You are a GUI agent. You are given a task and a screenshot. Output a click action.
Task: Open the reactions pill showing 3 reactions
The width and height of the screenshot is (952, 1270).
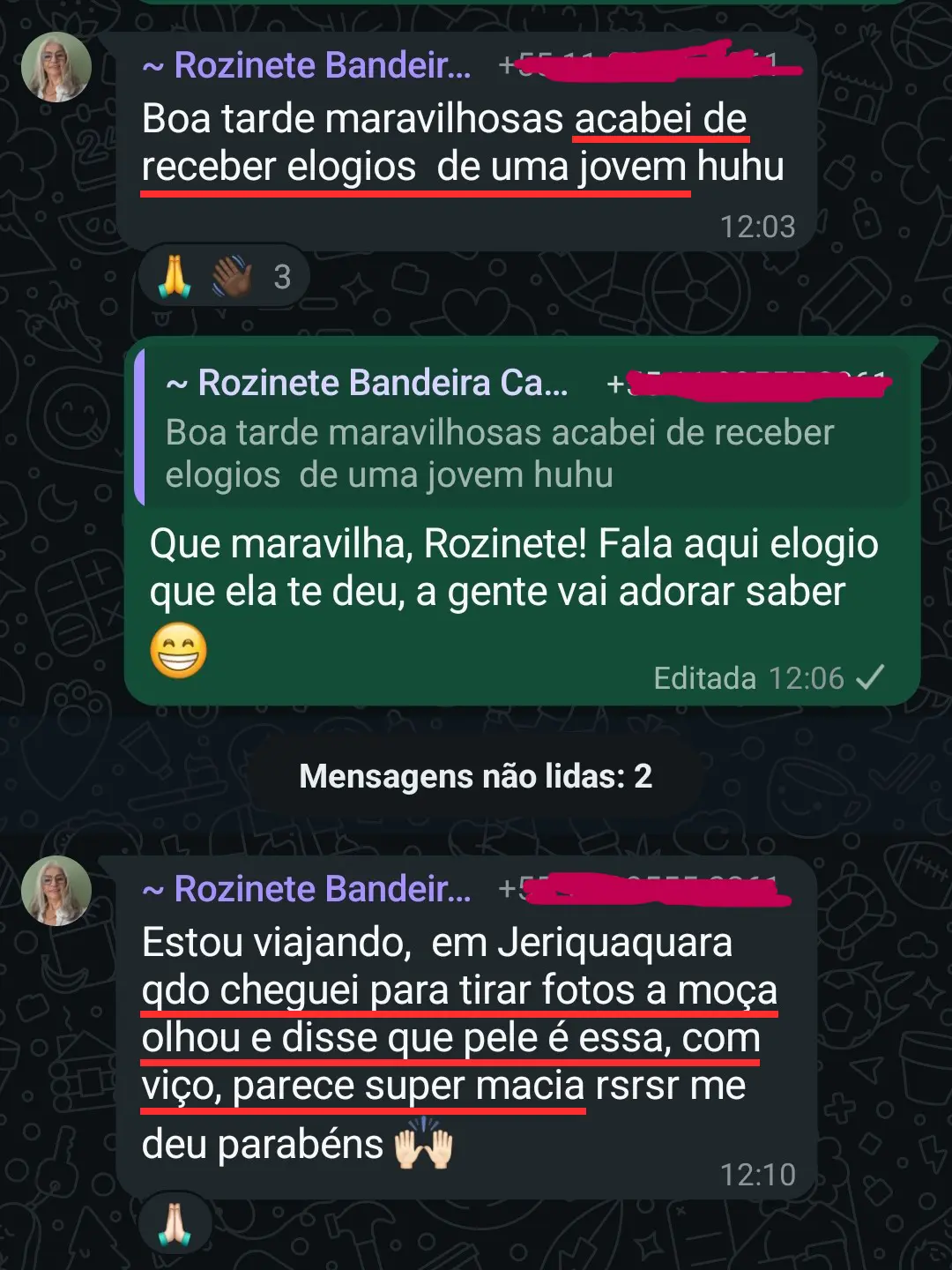pyautogui.click(x=224, y=277)
